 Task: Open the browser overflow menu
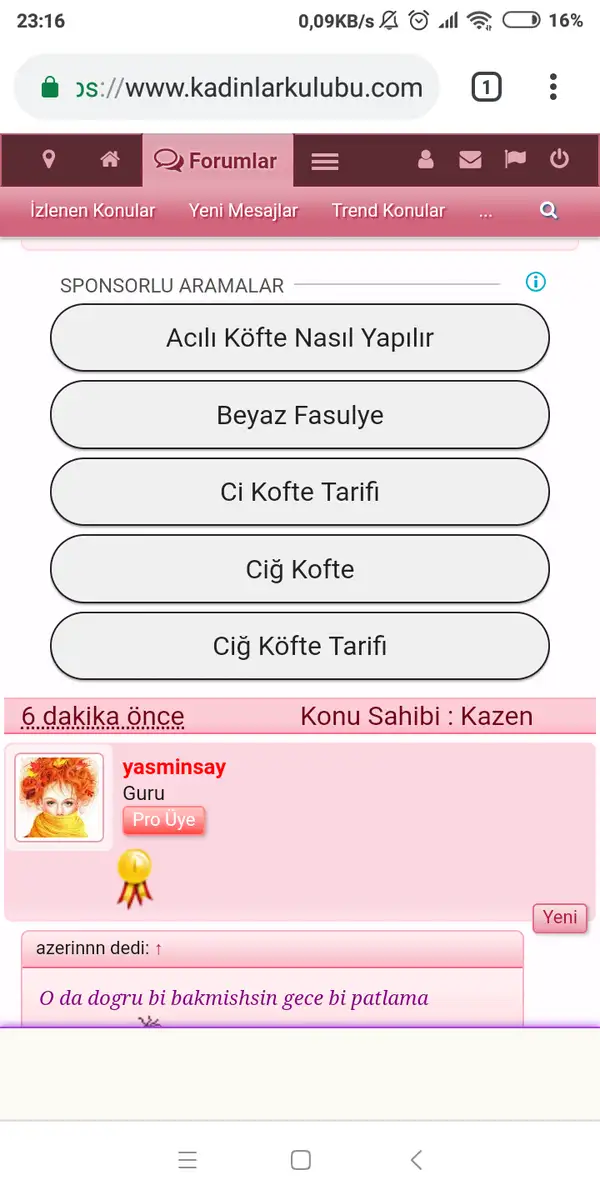click(x=553, y=88)
